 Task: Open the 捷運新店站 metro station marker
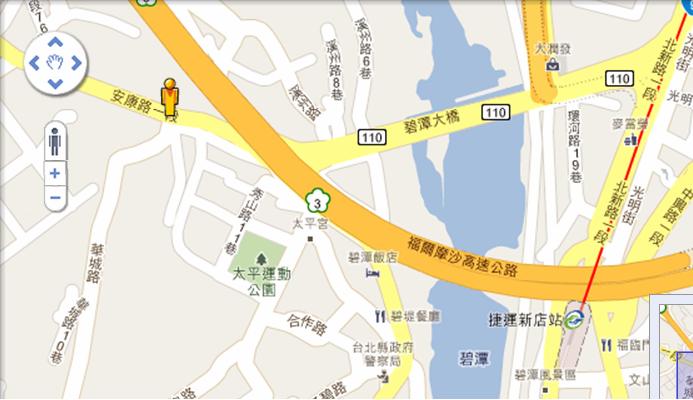[x=574, y=320]
